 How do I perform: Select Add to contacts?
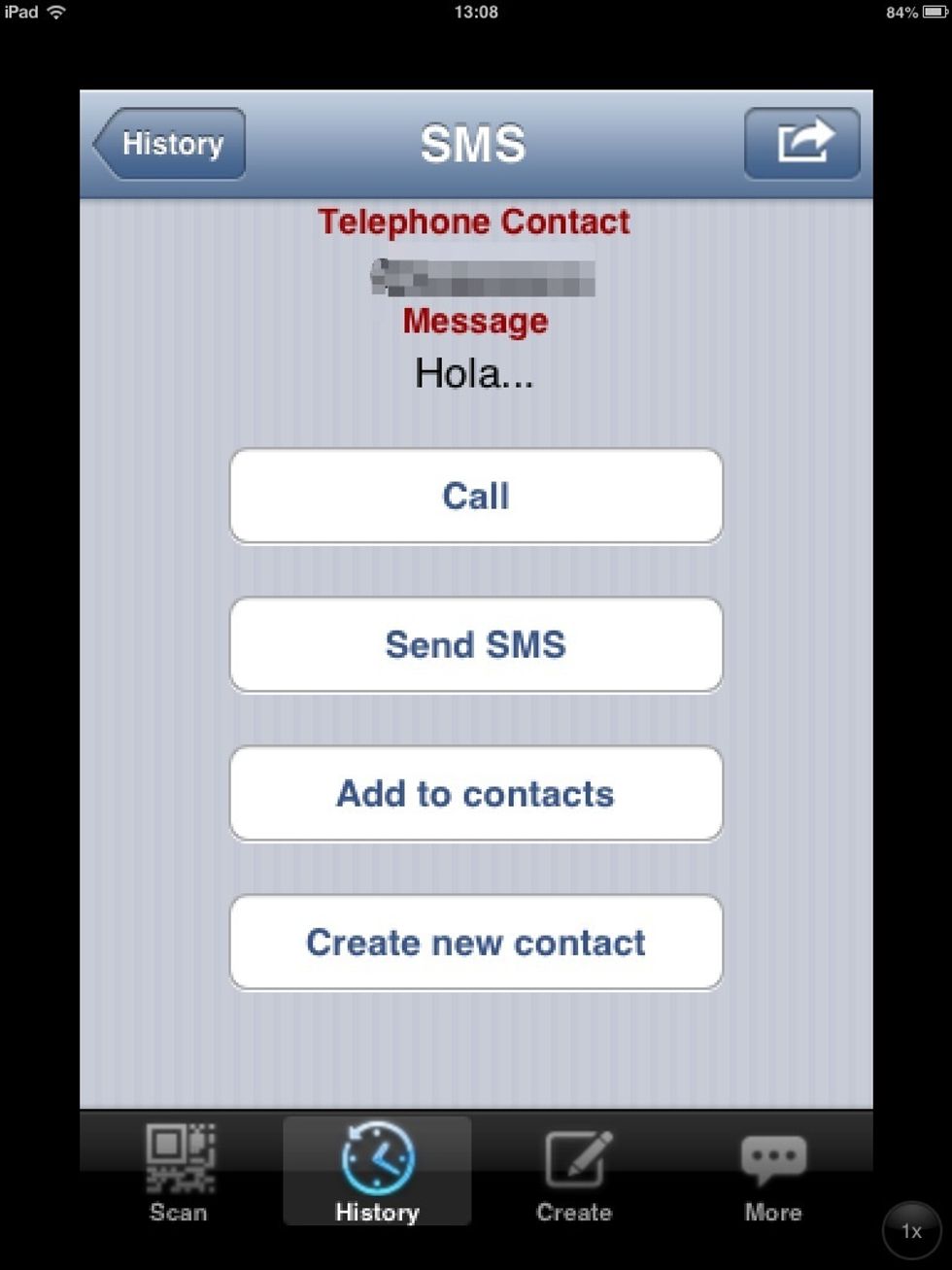(476, 794)
